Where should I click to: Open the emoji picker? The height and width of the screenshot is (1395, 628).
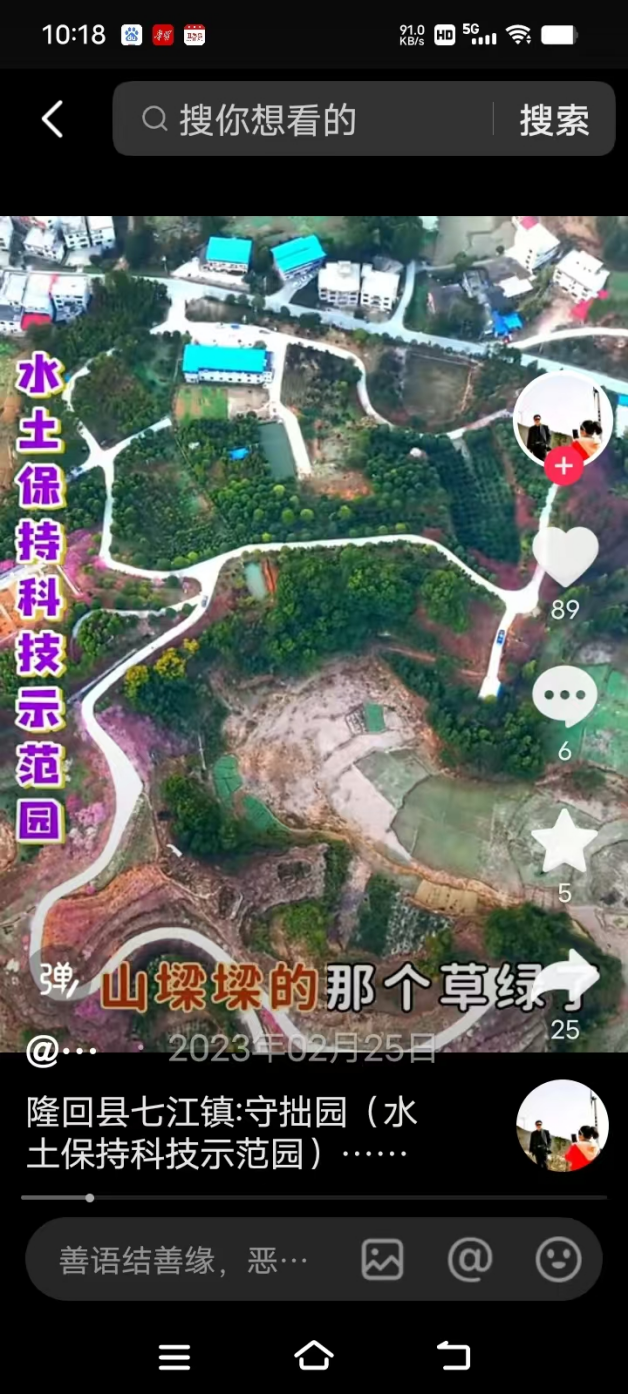558,1260
